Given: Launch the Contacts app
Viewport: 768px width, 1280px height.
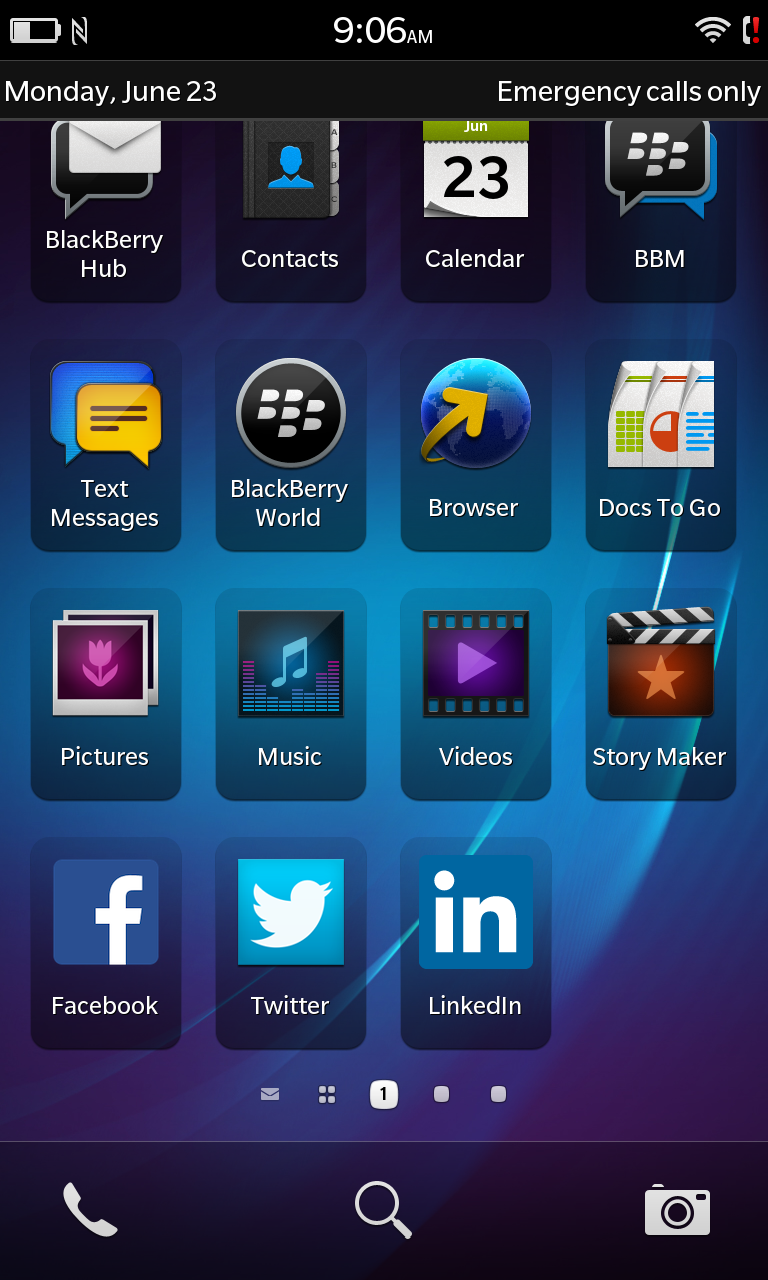Looking at the screenshot, I should pos(291,210).
